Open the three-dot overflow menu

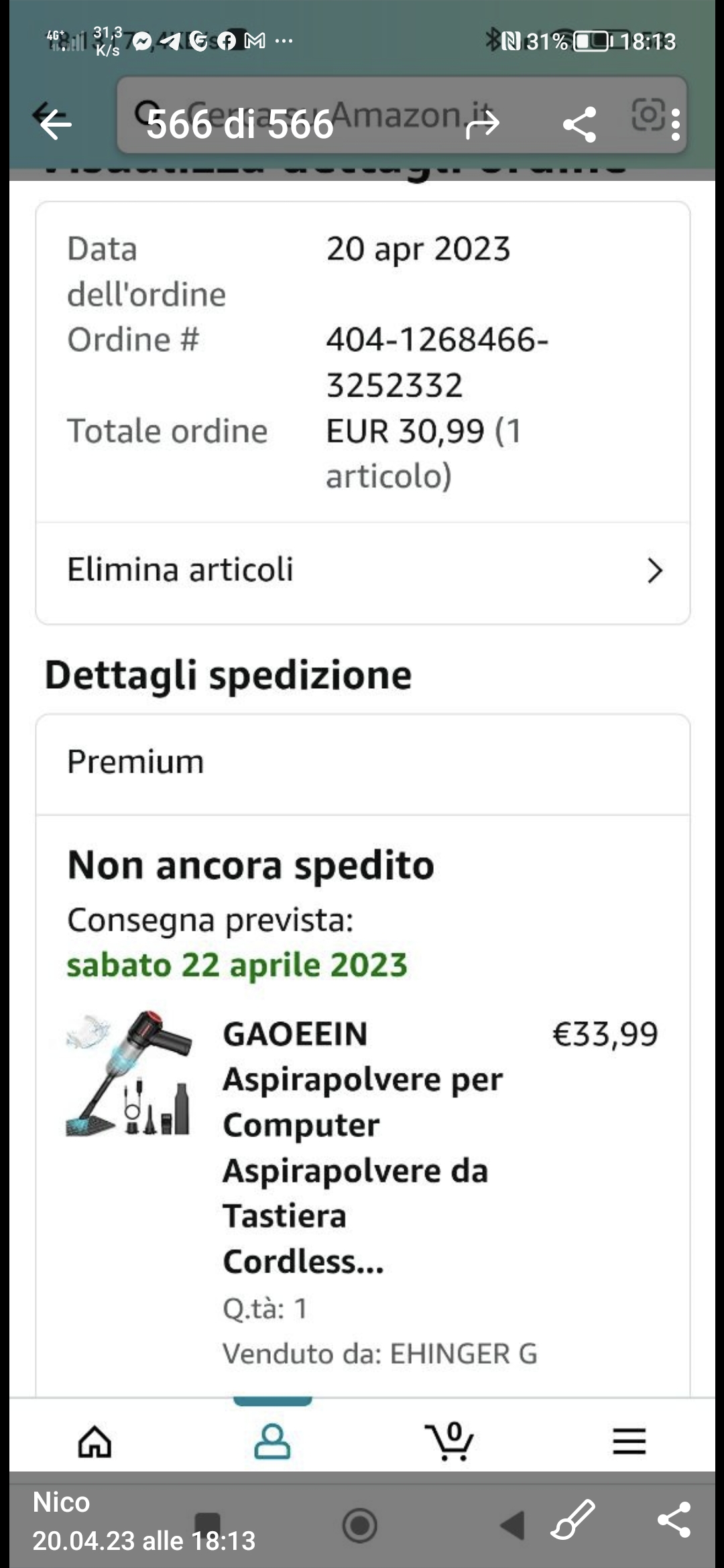coord(675,125)
